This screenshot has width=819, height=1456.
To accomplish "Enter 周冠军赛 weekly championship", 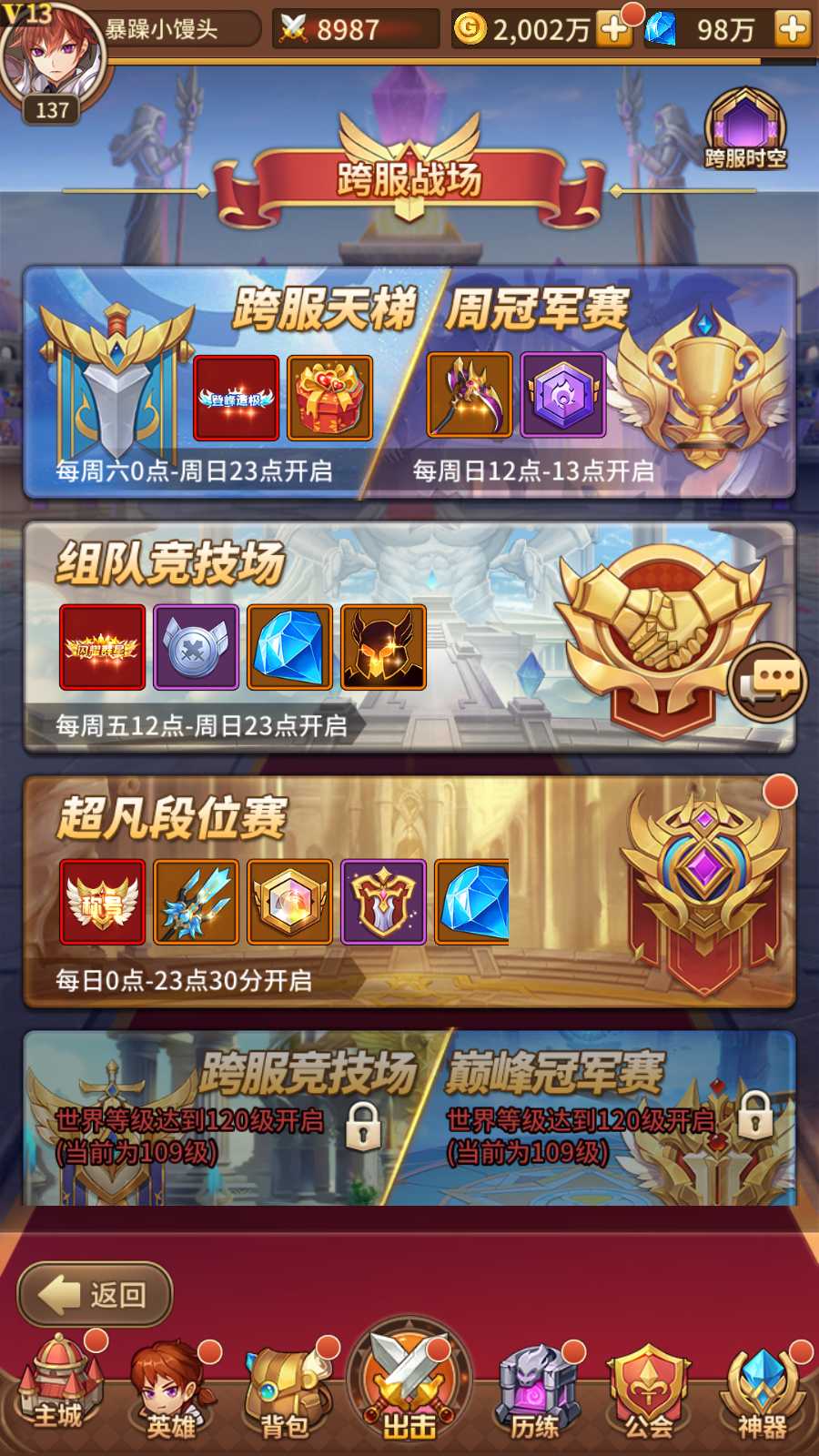I will pyautogui.click(x=601, y=382).
